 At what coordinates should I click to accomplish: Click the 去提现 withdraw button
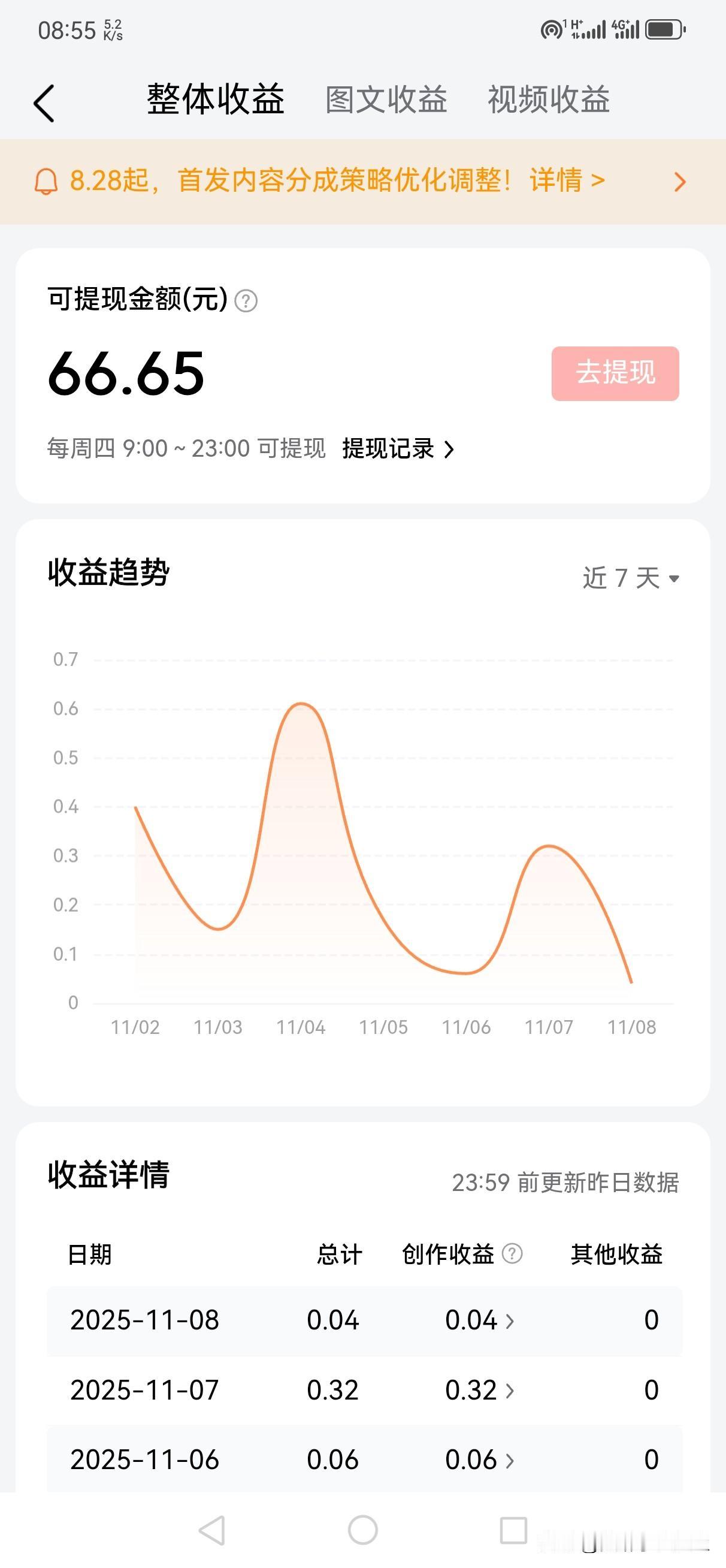(x=615, y=374)
